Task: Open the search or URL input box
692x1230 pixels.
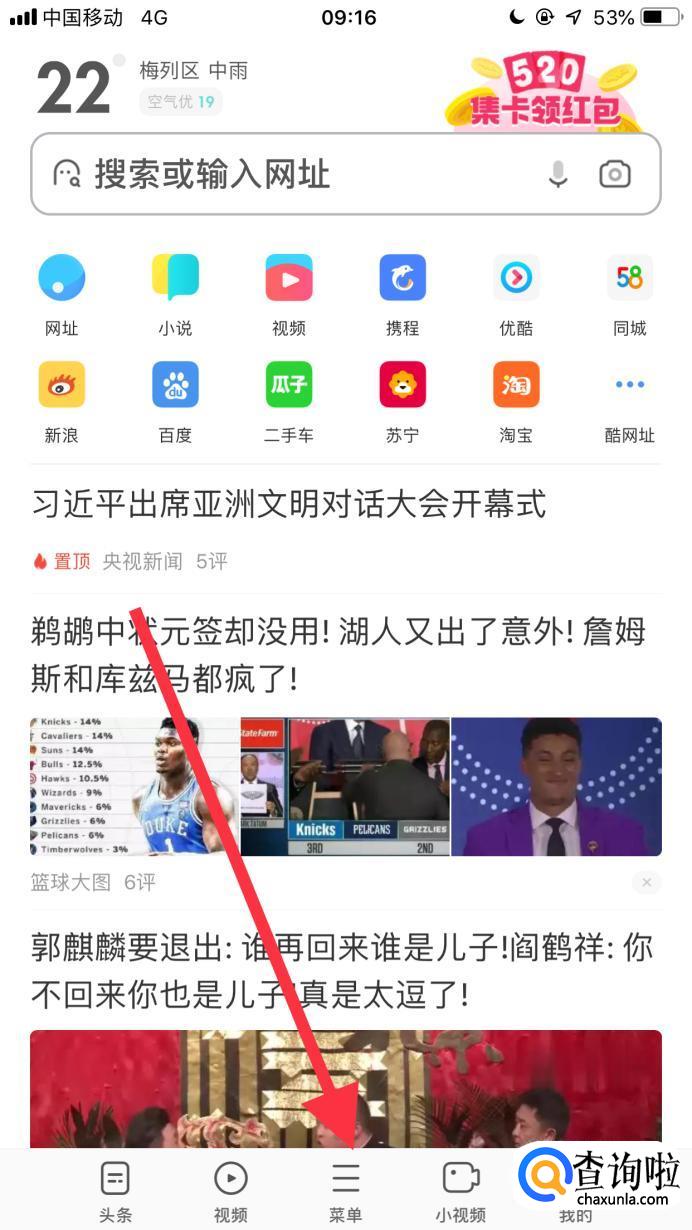Action: pyautogui.click(x=300, y=175)
